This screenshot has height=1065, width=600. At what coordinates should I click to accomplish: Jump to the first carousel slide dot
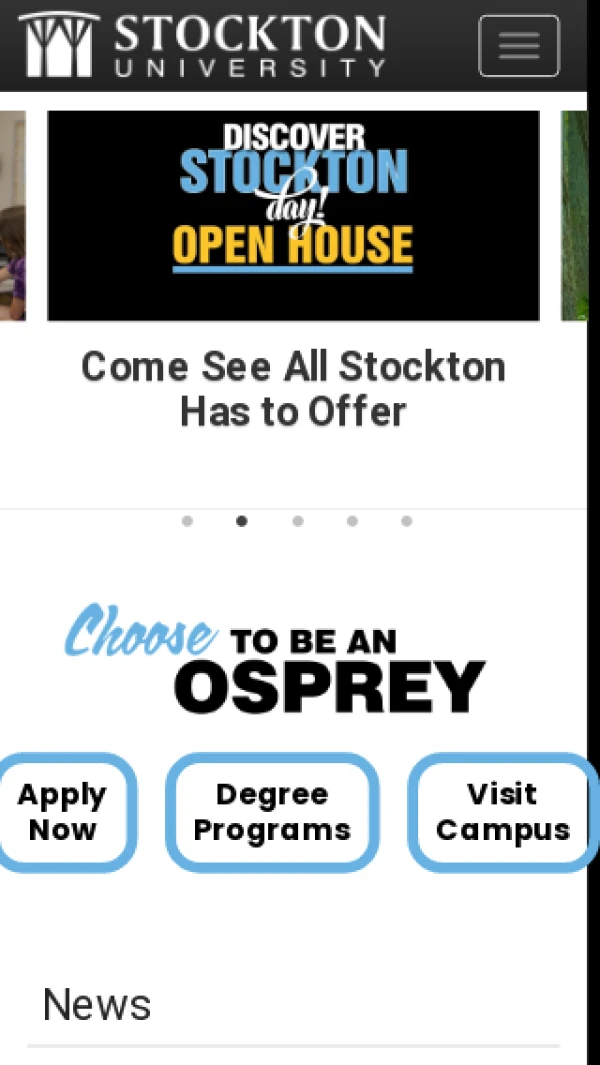click(x=187, y=521)
